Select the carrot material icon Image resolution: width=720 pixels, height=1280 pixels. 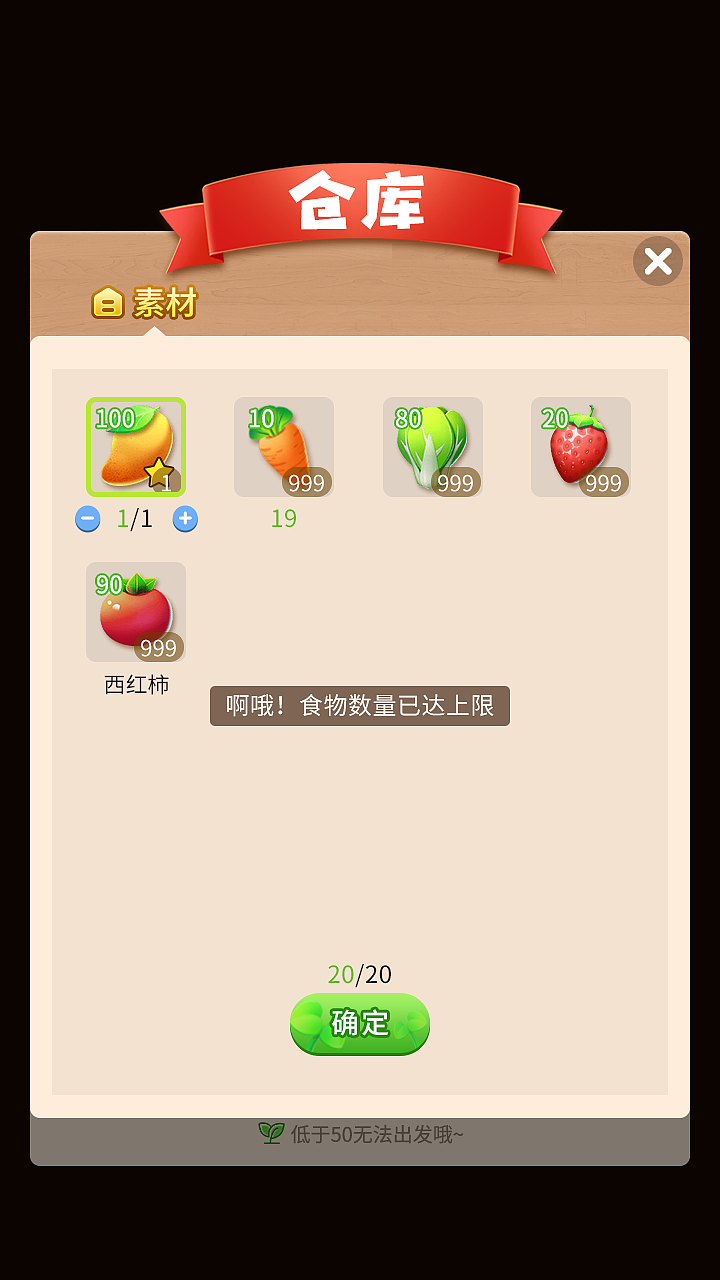tap(284, 447)
